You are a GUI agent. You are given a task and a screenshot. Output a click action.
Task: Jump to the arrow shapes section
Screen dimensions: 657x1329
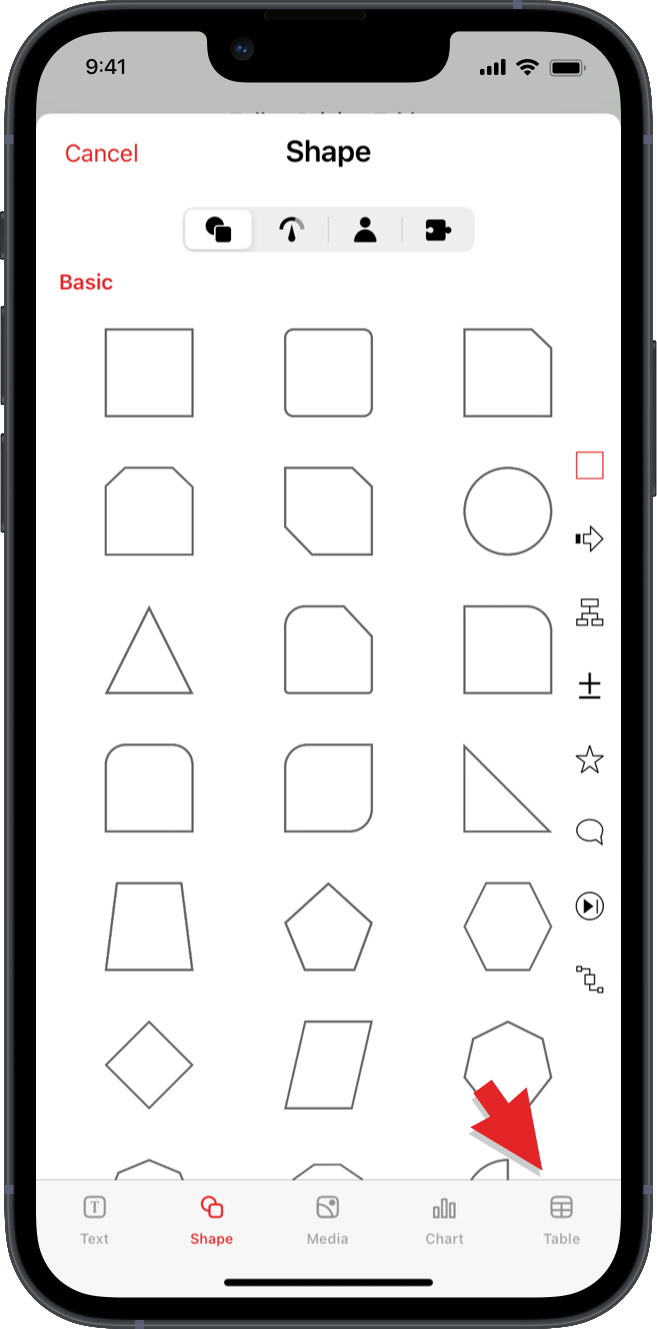click(590, 539)
